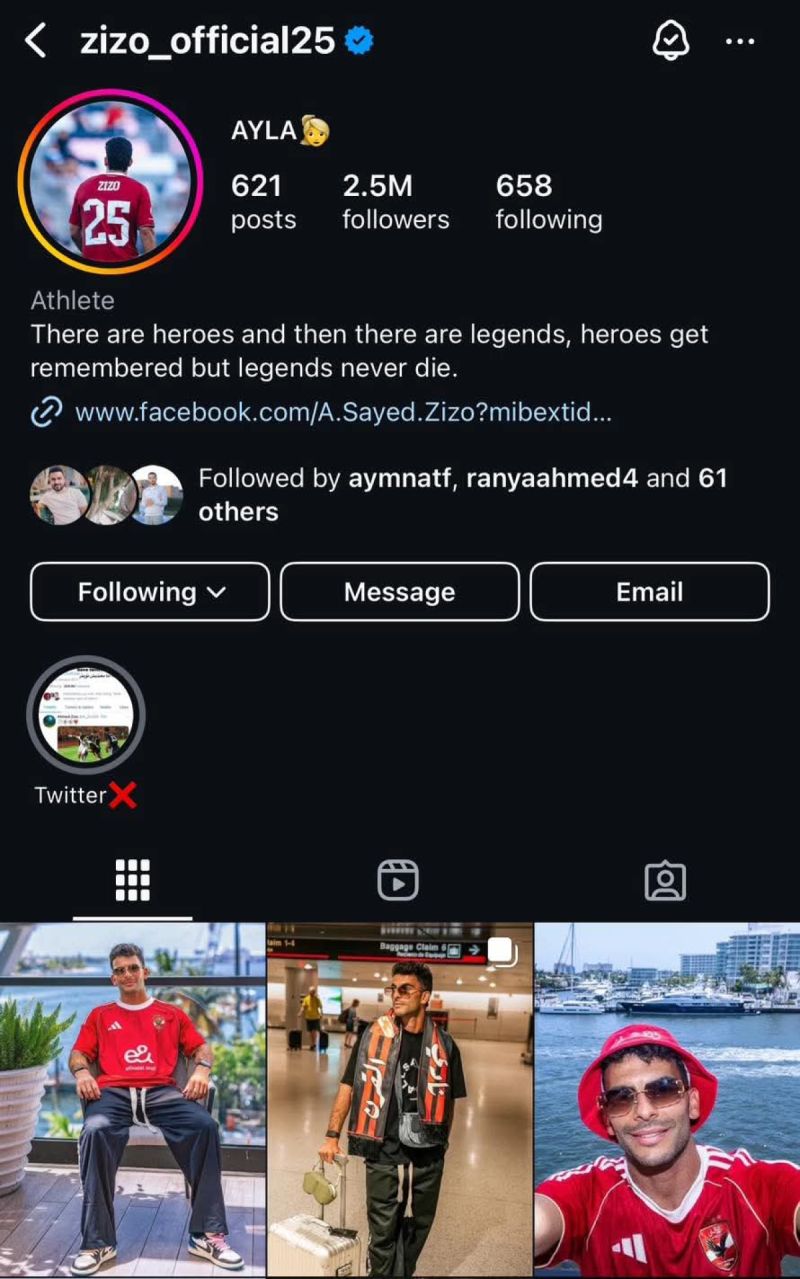
Task: Open the Following dropdown
Action: click(x=149, y=591)
